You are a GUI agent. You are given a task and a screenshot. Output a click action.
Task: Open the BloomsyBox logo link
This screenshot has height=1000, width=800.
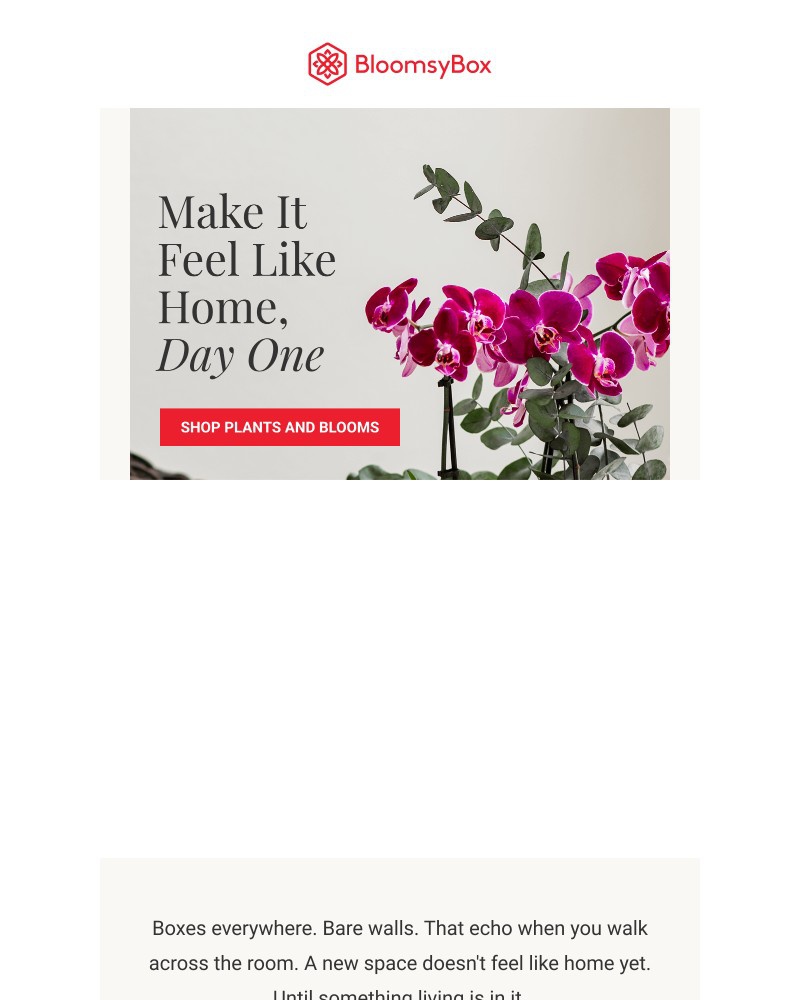(x=400, y=64)
